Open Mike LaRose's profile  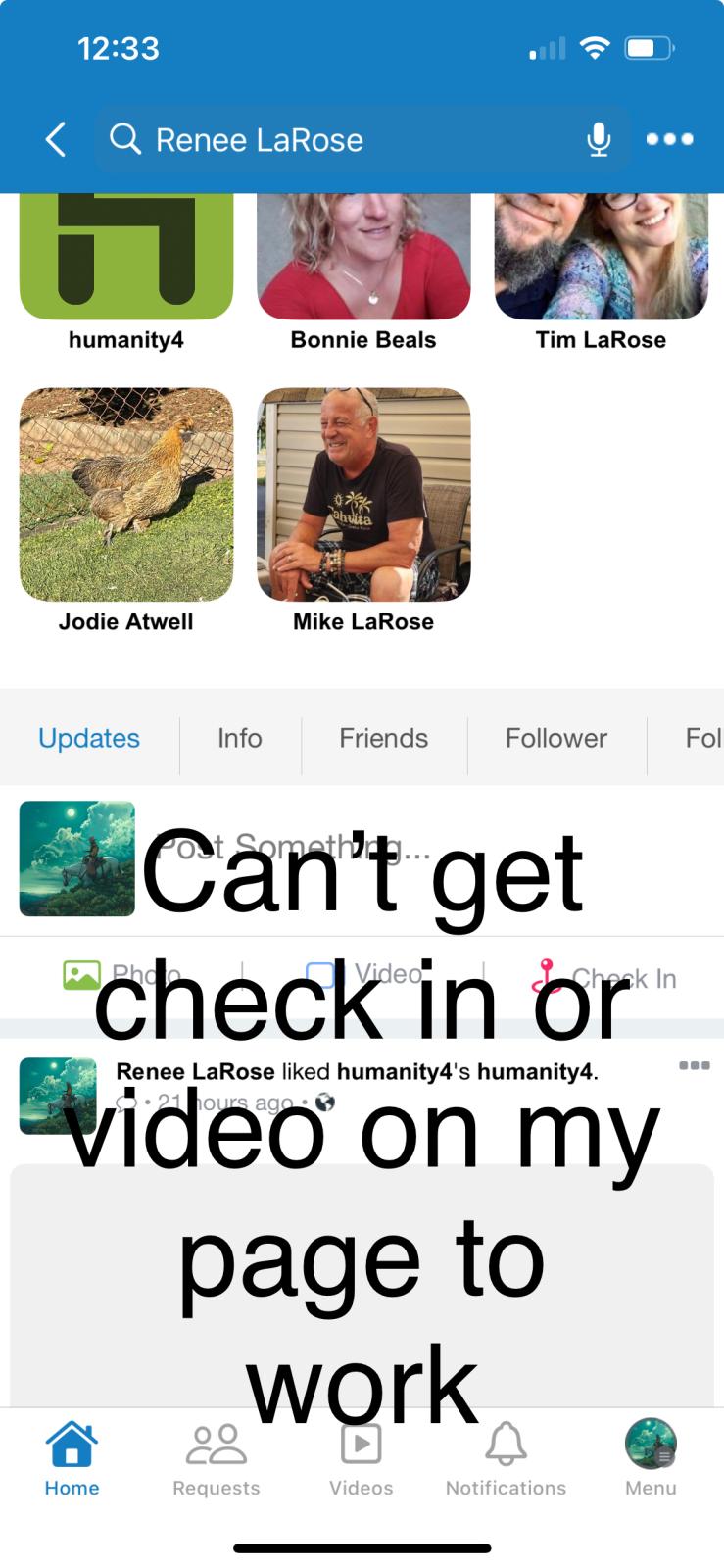click(363, 495)
